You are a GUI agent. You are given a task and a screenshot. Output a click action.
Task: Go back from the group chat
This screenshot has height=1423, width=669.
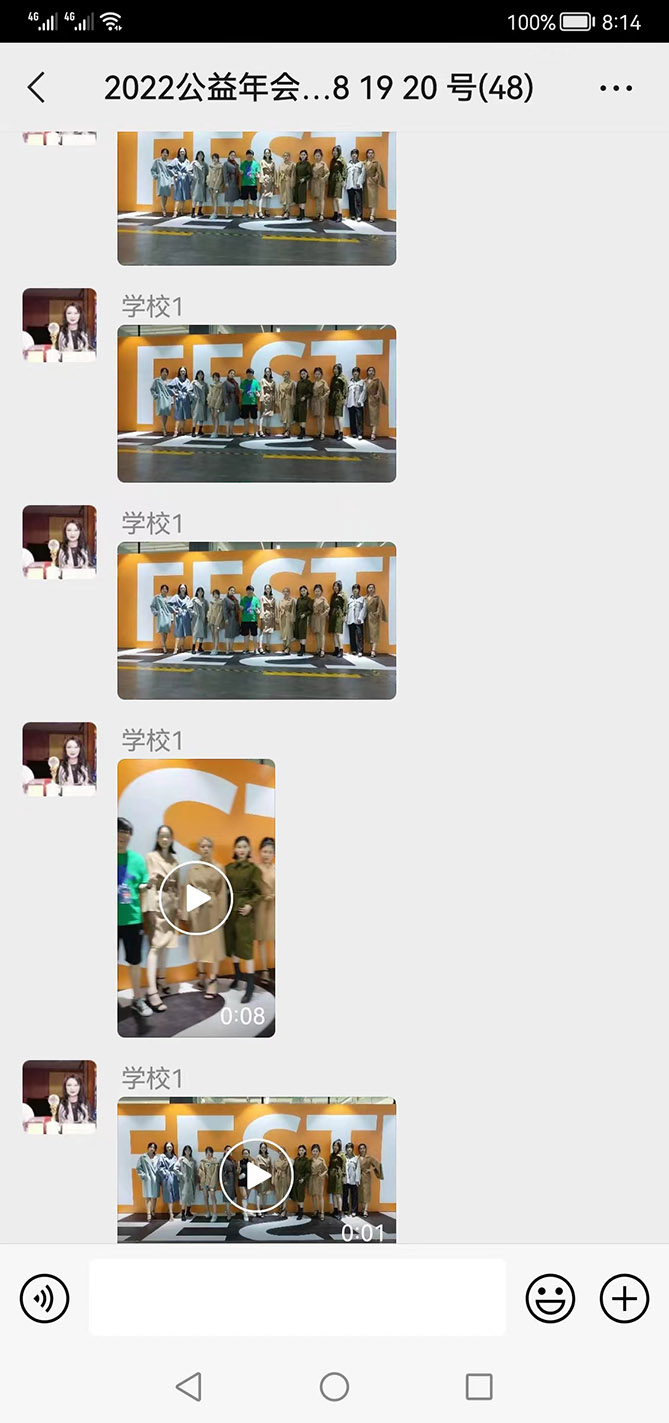coord(36,88)
